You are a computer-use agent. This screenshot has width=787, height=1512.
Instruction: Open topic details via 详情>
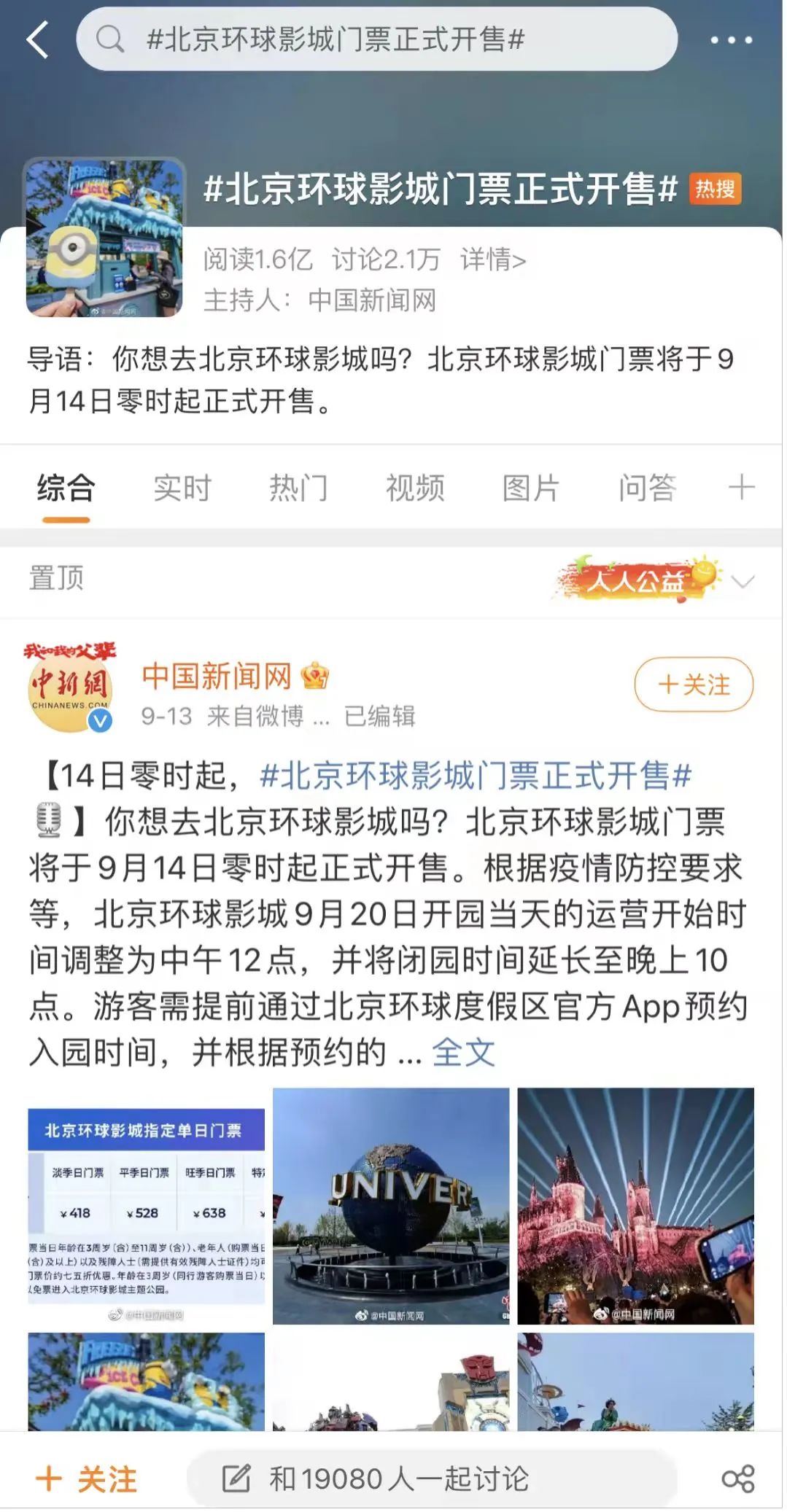(x=492, y=260)
